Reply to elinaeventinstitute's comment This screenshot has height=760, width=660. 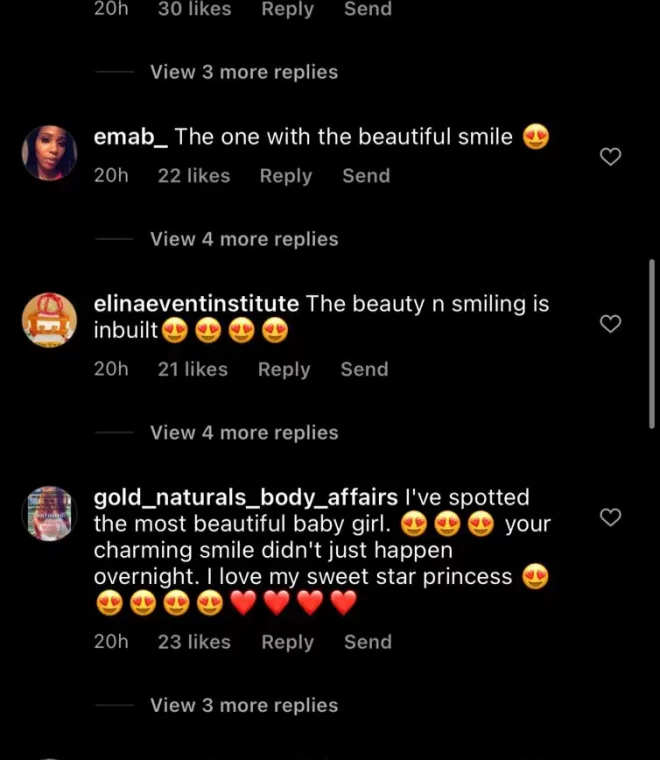coord(284,369)
